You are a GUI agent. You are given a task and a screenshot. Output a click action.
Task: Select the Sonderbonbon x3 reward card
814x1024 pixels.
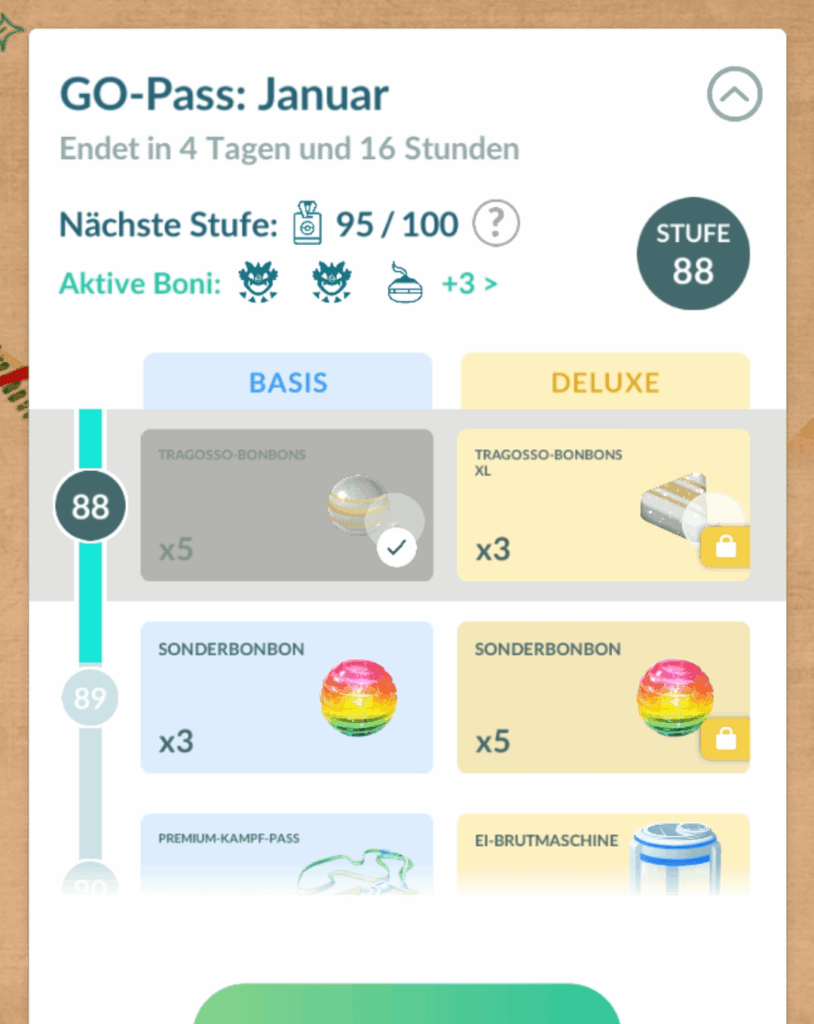click(287, 697)
